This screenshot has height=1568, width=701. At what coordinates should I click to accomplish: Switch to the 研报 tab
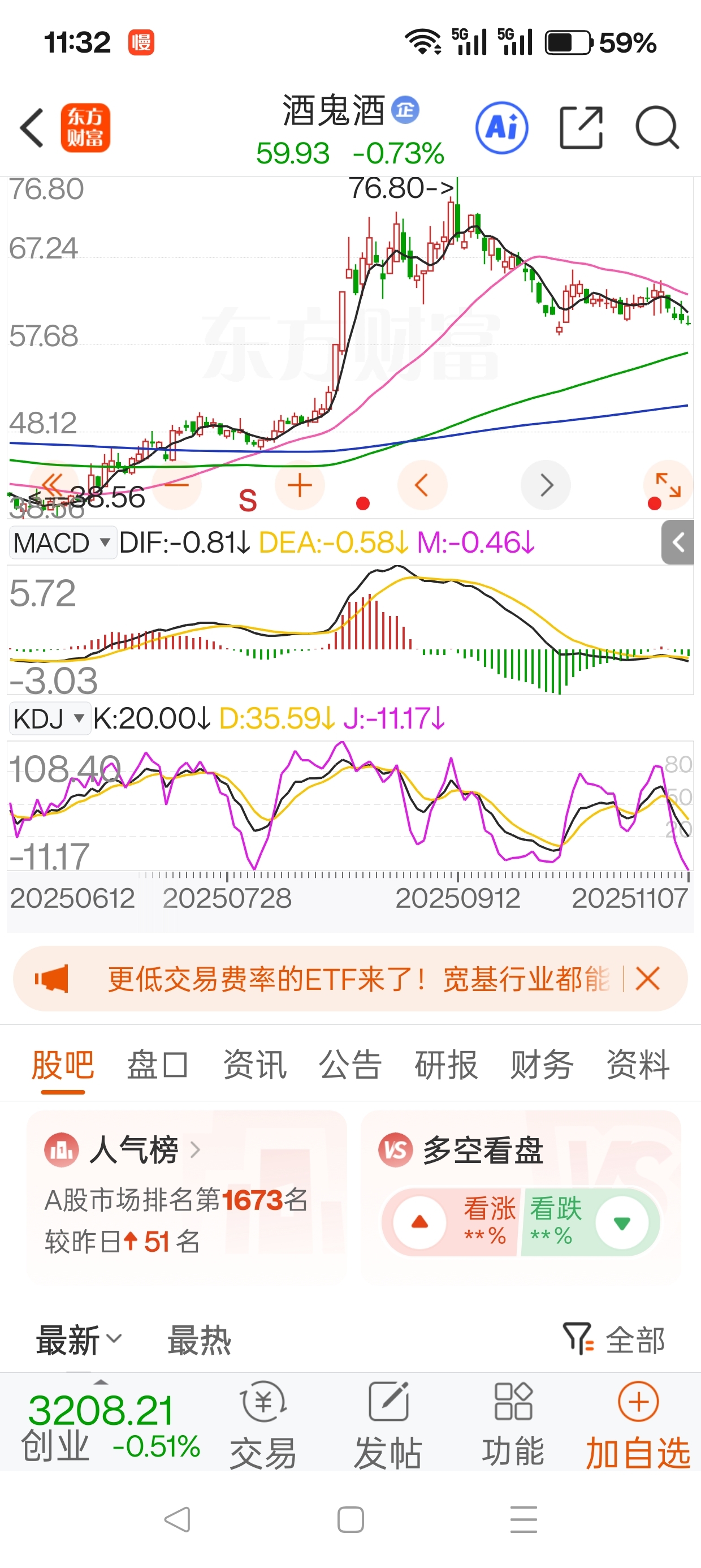coord(446,1065)
